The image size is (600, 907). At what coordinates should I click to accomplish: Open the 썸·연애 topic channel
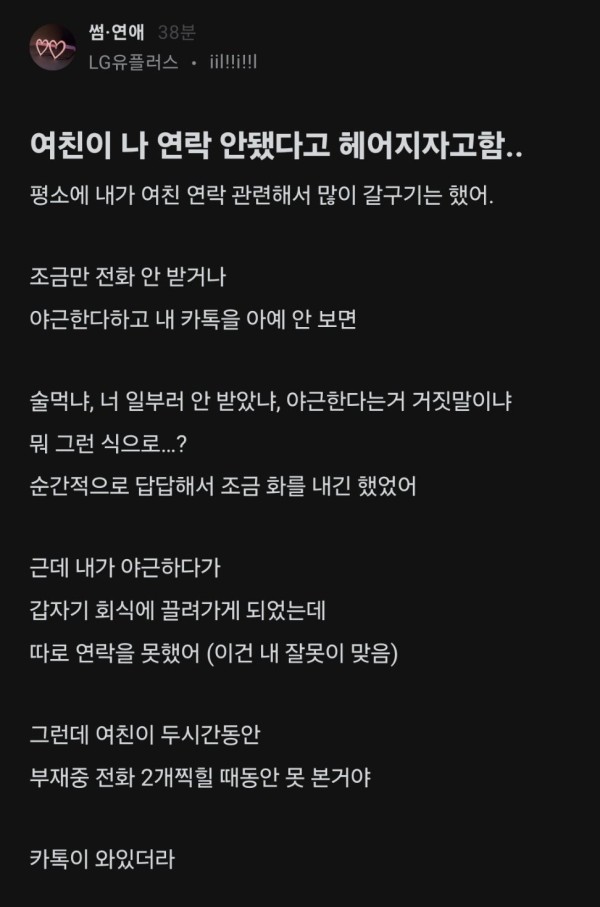[116, 33]
